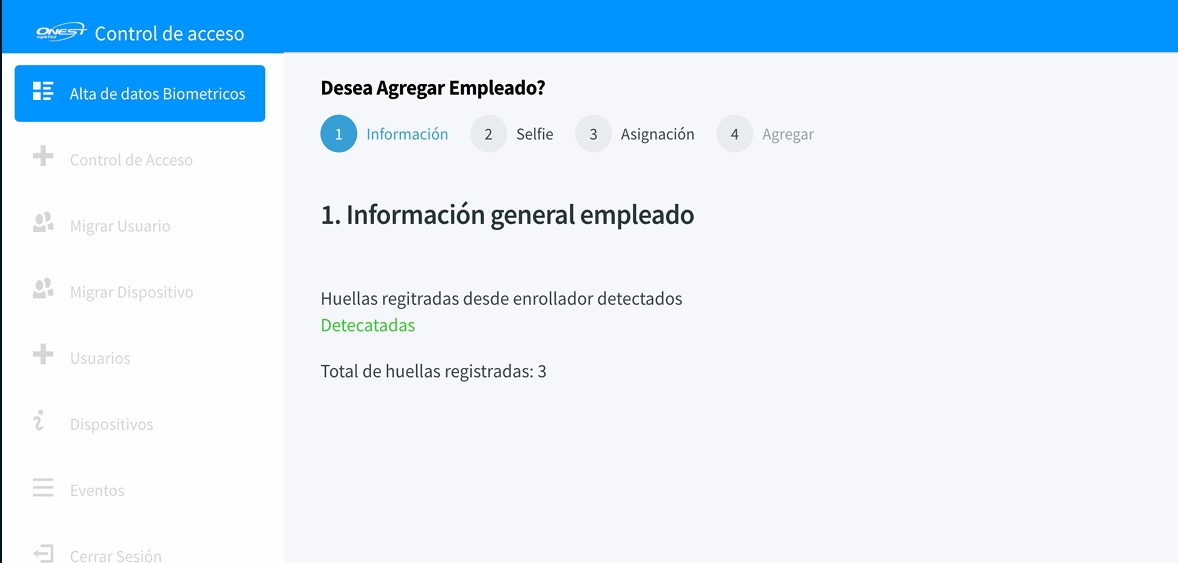View the Dispositivos section

pyautogui.click(x=111, y=424)
